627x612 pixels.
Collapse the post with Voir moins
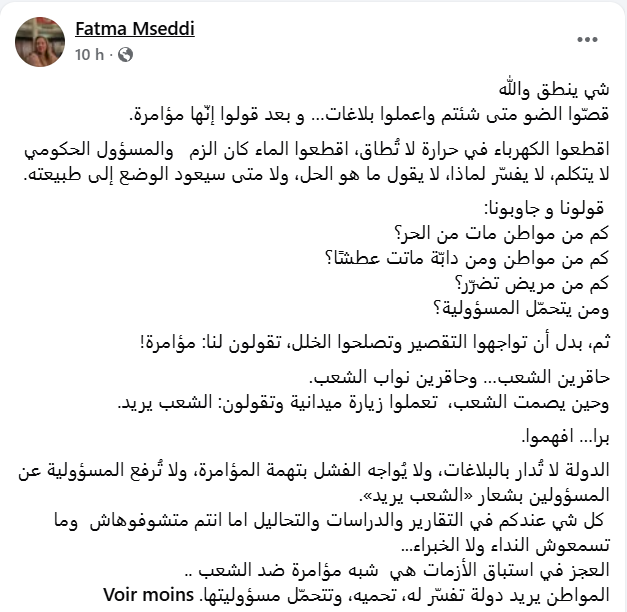(x=148, y=594)
